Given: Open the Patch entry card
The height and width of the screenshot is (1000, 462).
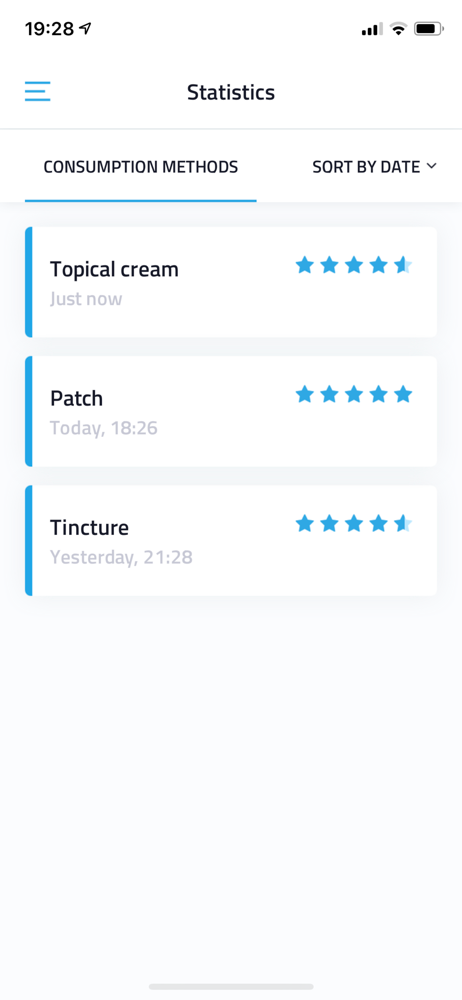Looking at the screenshot, I should pos(231,411).
